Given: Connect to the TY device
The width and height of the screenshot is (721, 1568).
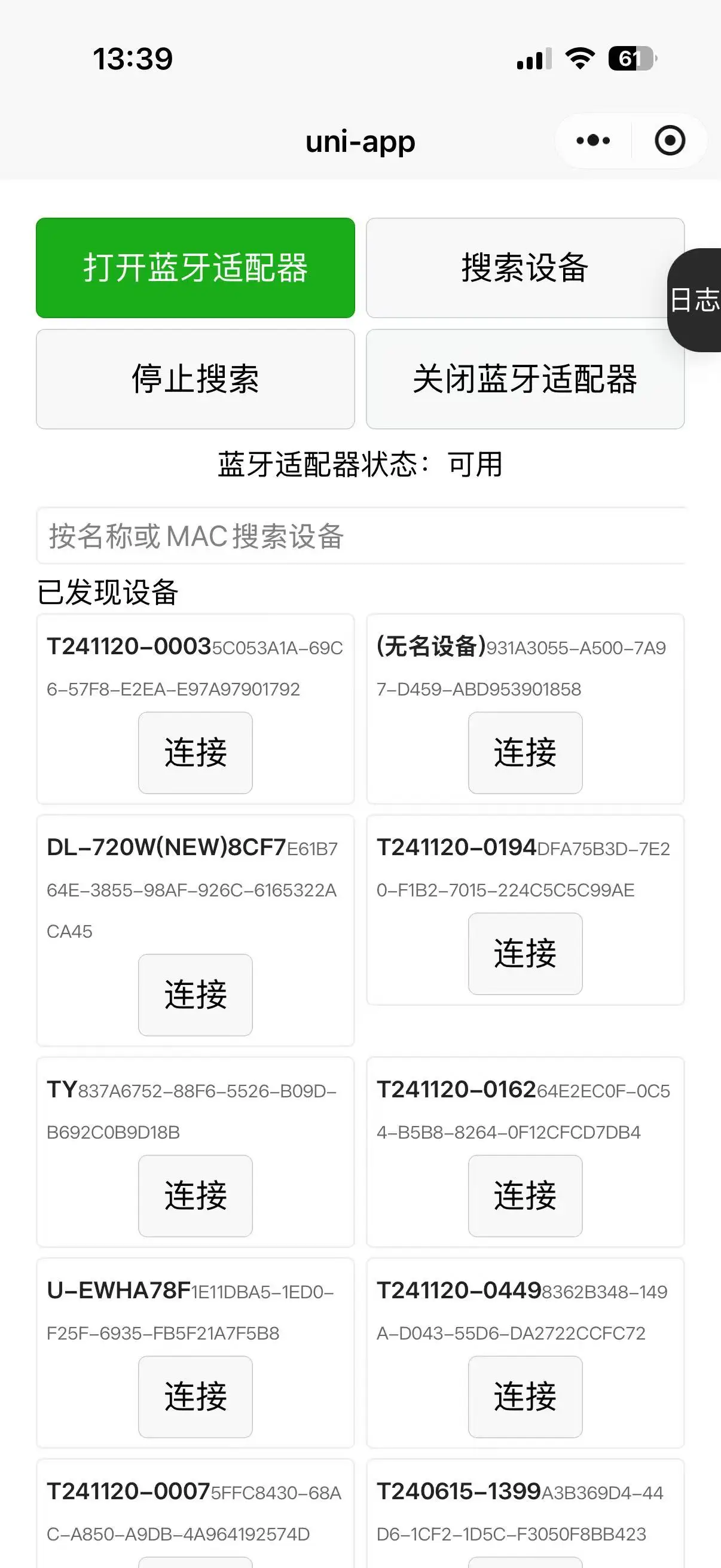Looking at the screenshot, I should (195, 1195).
